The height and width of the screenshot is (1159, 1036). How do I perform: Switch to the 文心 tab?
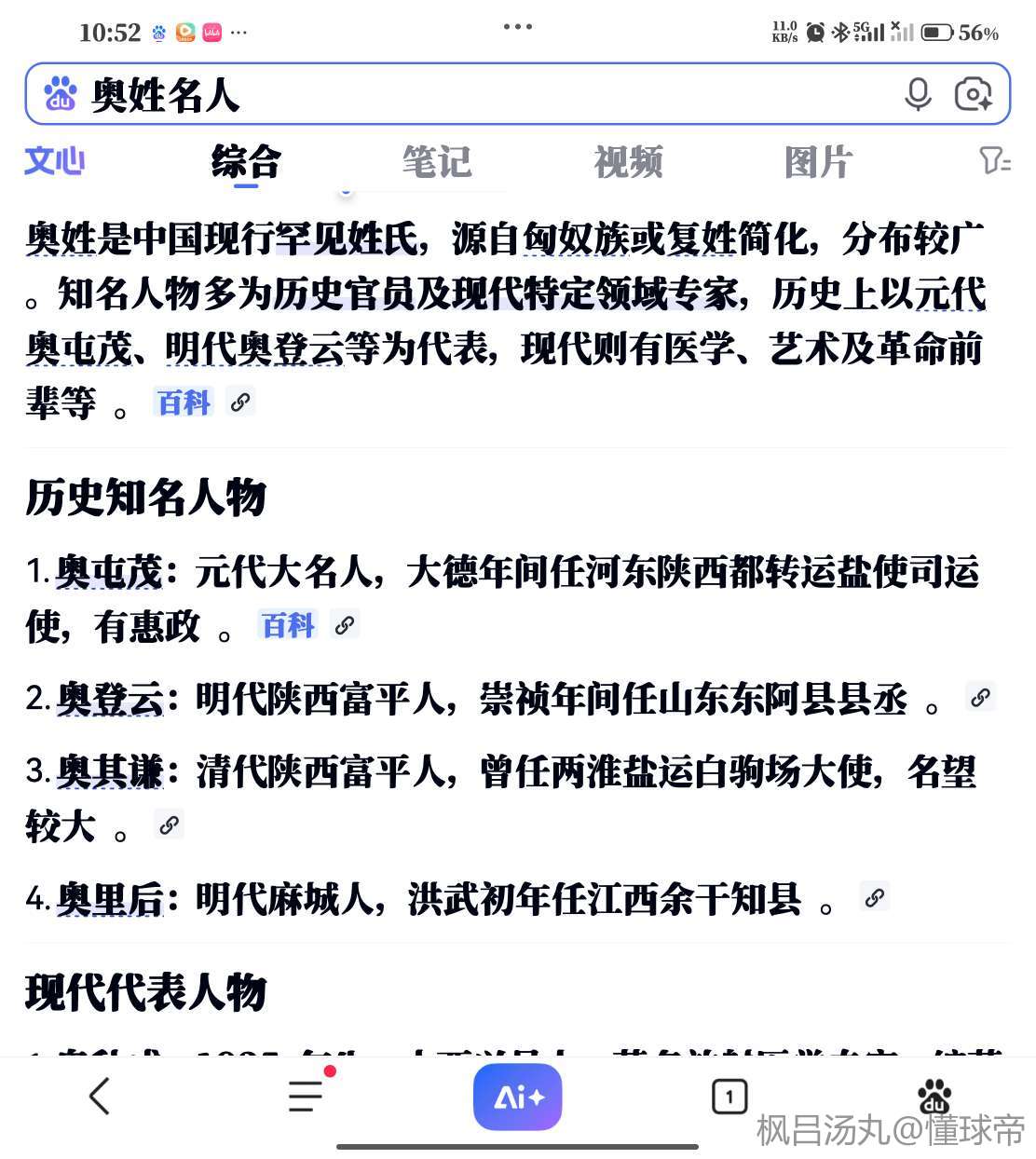point(54,161)
